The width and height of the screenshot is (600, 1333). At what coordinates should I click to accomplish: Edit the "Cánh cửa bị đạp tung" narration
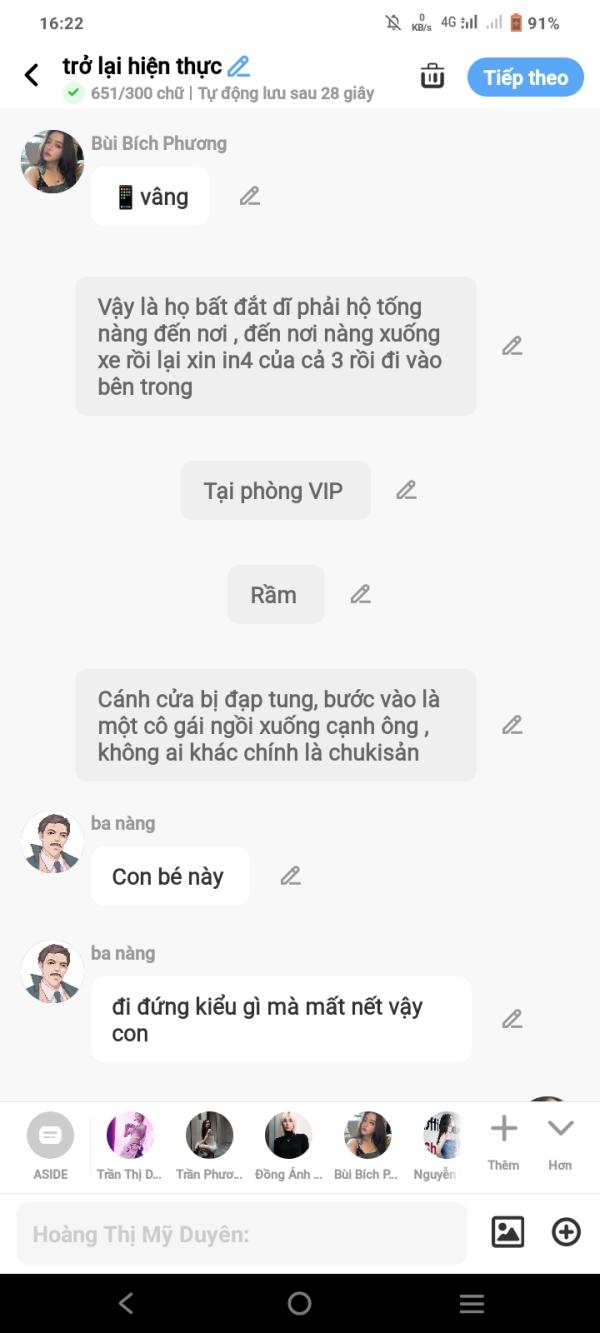pyautogui.click(x=512, y=725)
